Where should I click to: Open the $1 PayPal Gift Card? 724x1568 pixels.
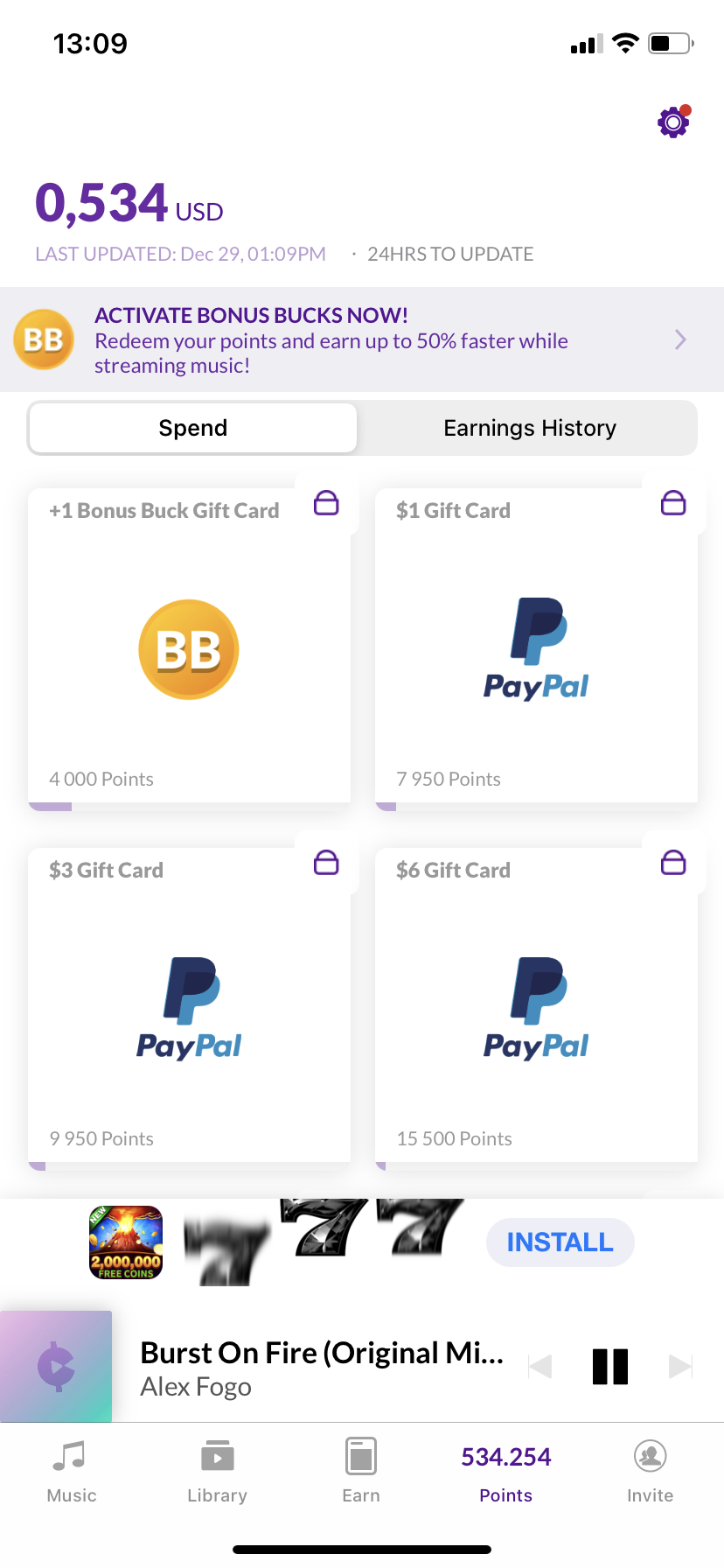point(536,646)
